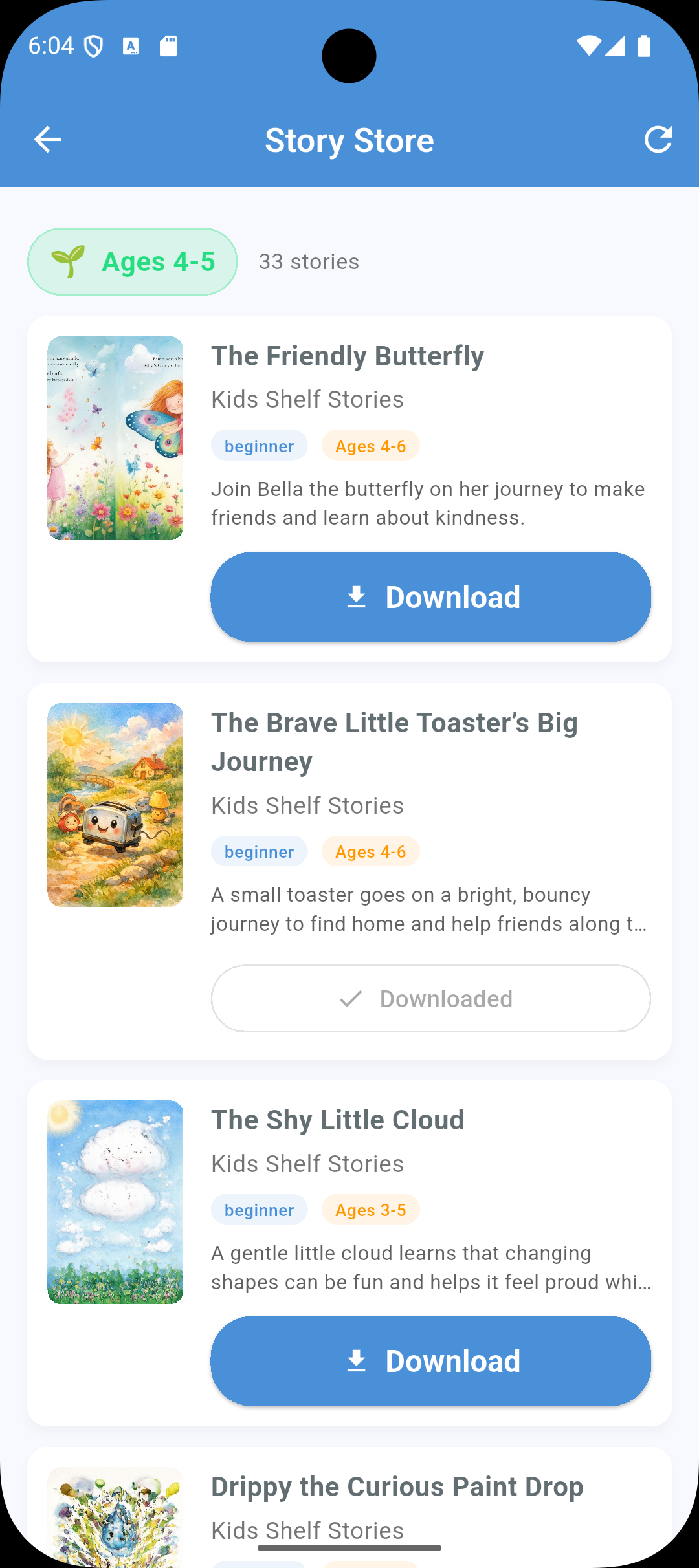Click the Ages 3-5 badge on The Shy Little Cloud
Screen dimensions: 699x1568
(370, 1209)
